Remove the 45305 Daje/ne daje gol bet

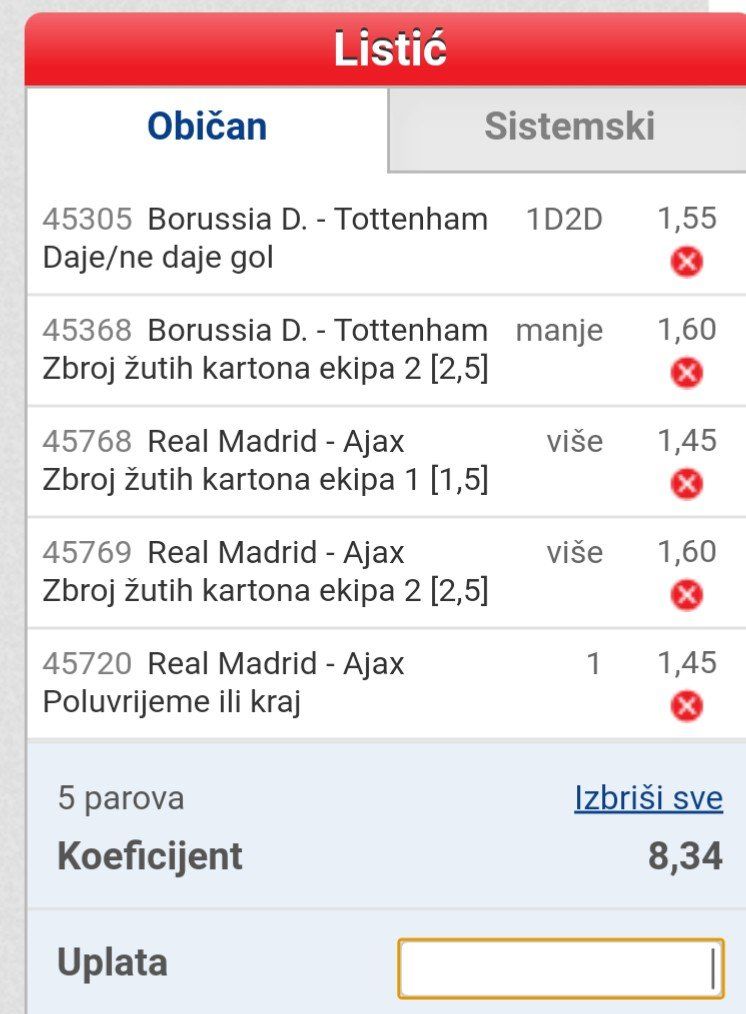click(686, 262)
